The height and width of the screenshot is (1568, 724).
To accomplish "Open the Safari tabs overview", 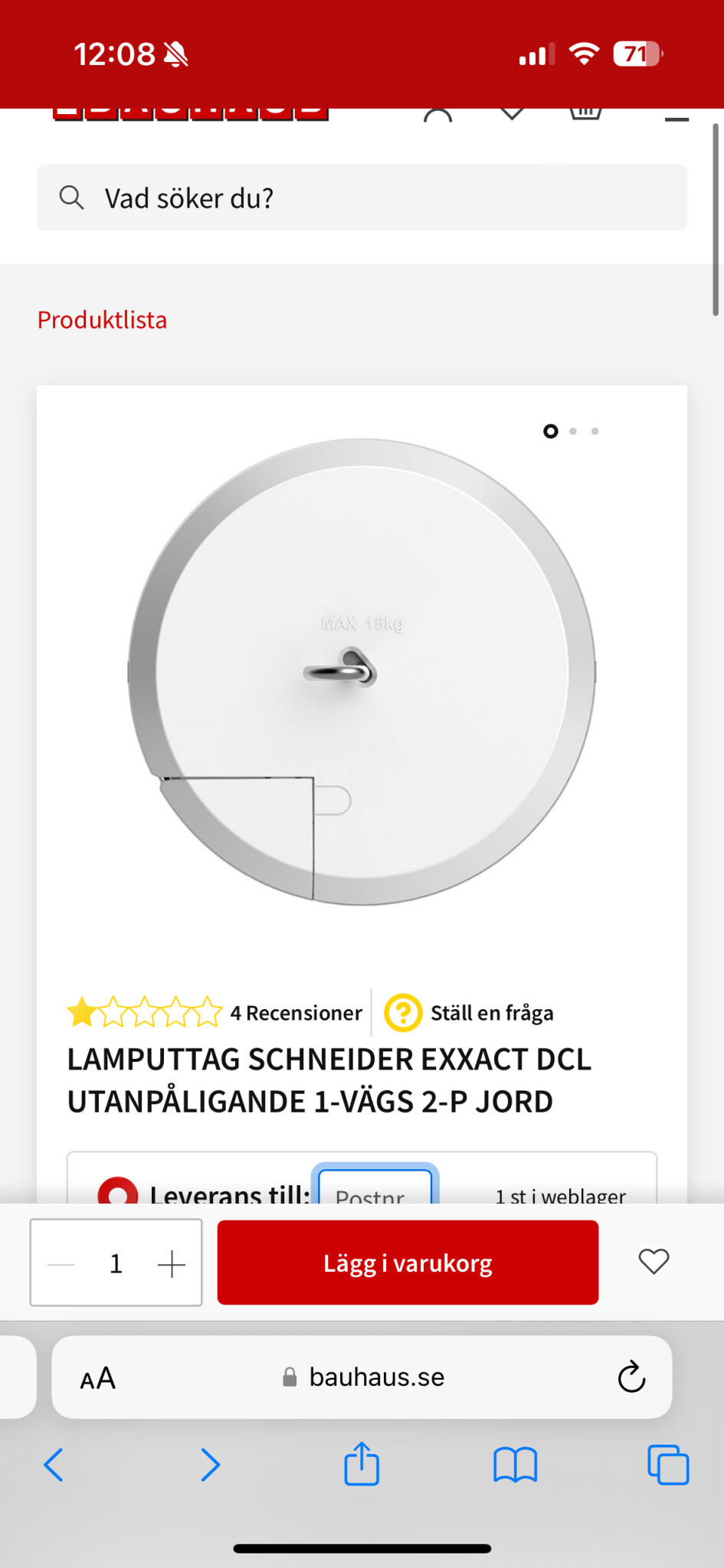I will tap(668, 1465).
